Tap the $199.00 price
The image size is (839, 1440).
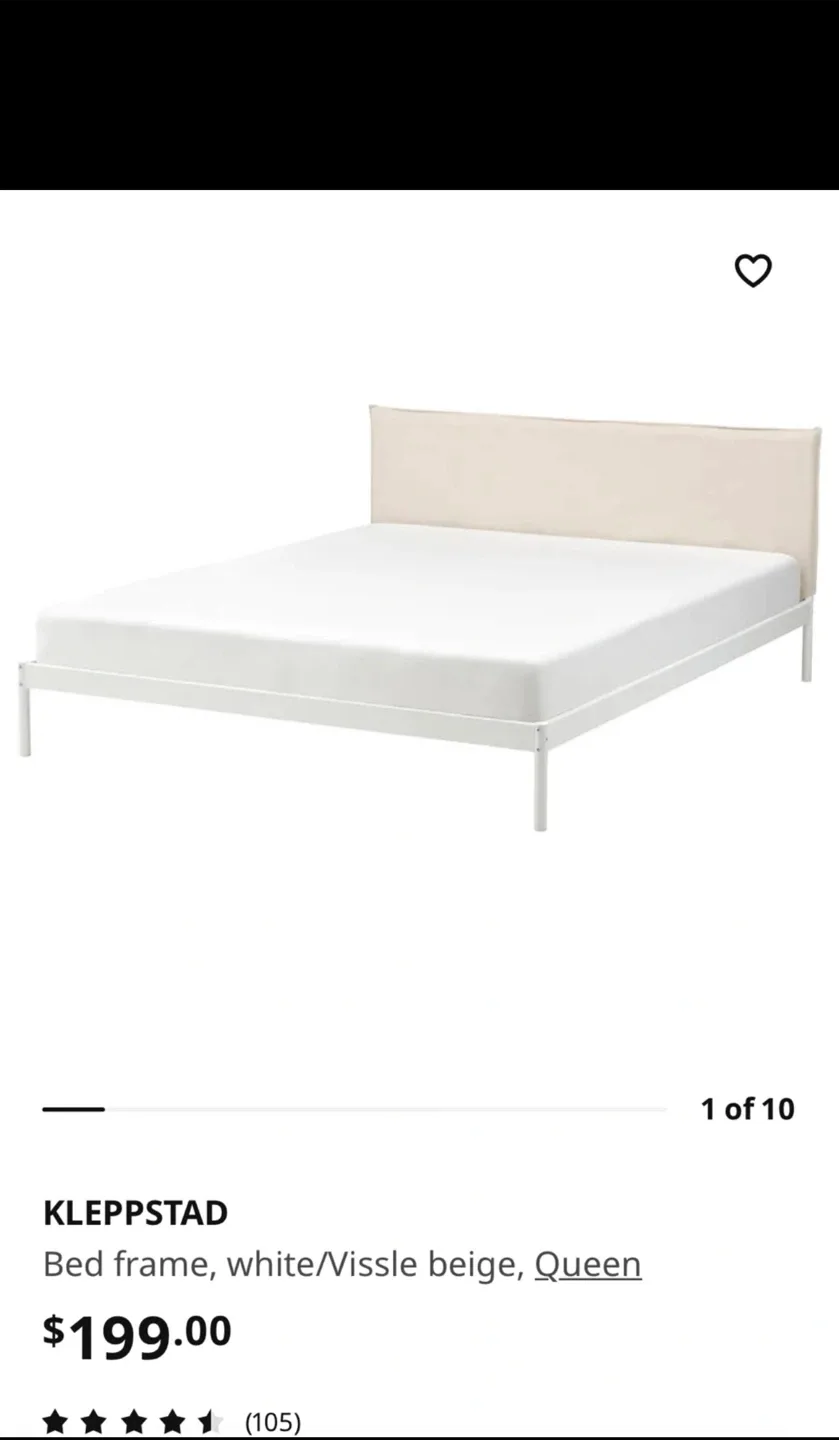coord(133,1330)
